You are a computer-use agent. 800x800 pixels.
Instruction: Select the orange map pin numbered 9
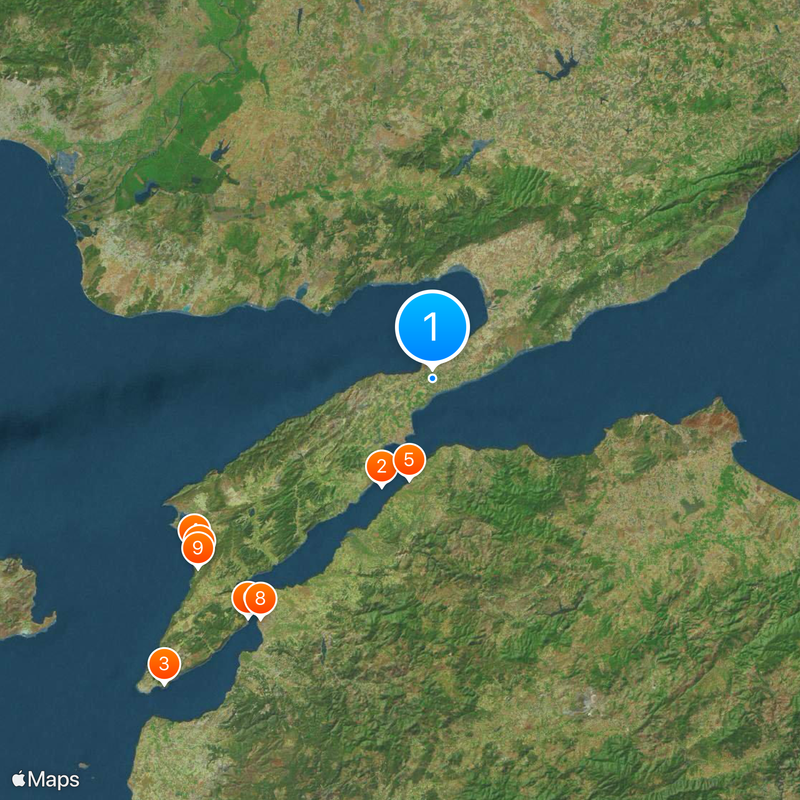(x=197, y=547)
